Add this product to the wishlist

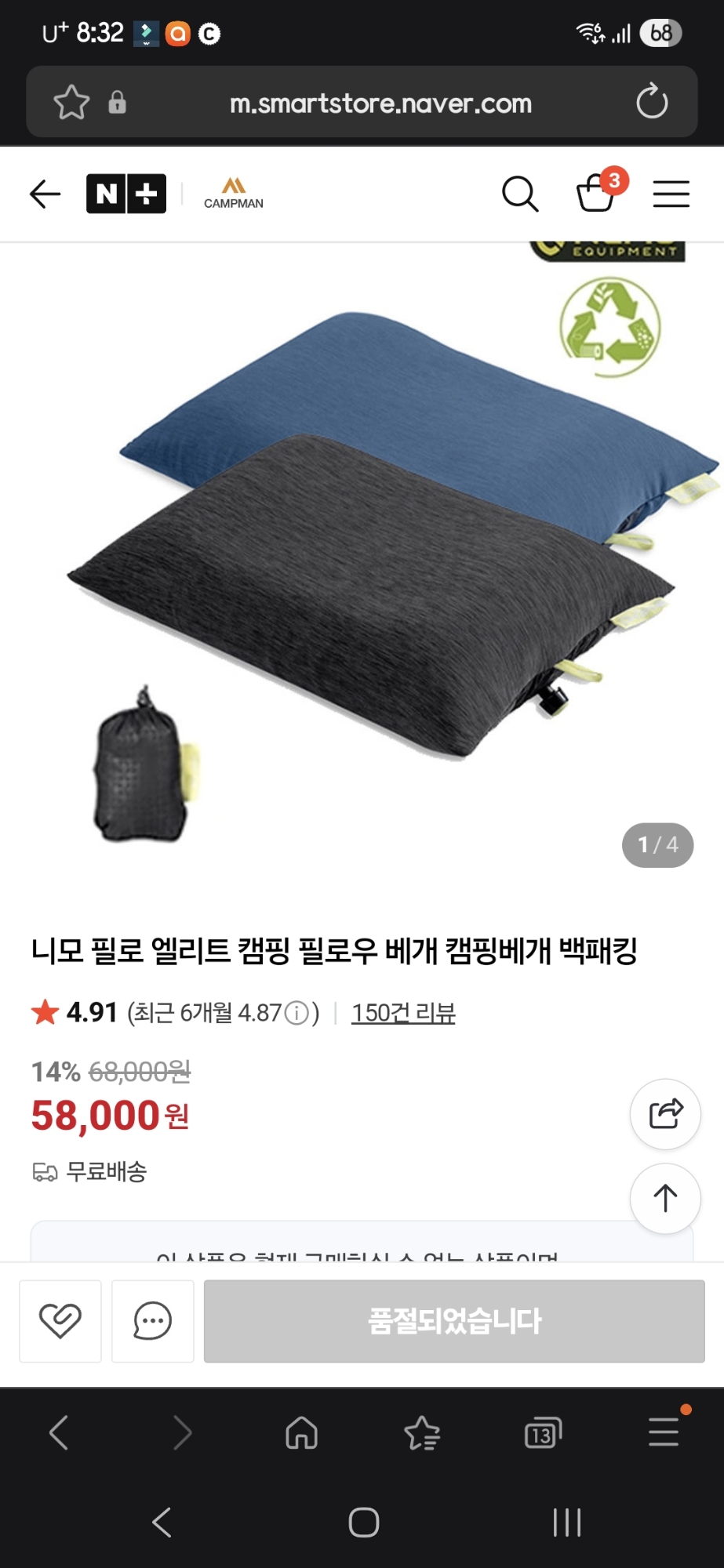(60, 1321)
